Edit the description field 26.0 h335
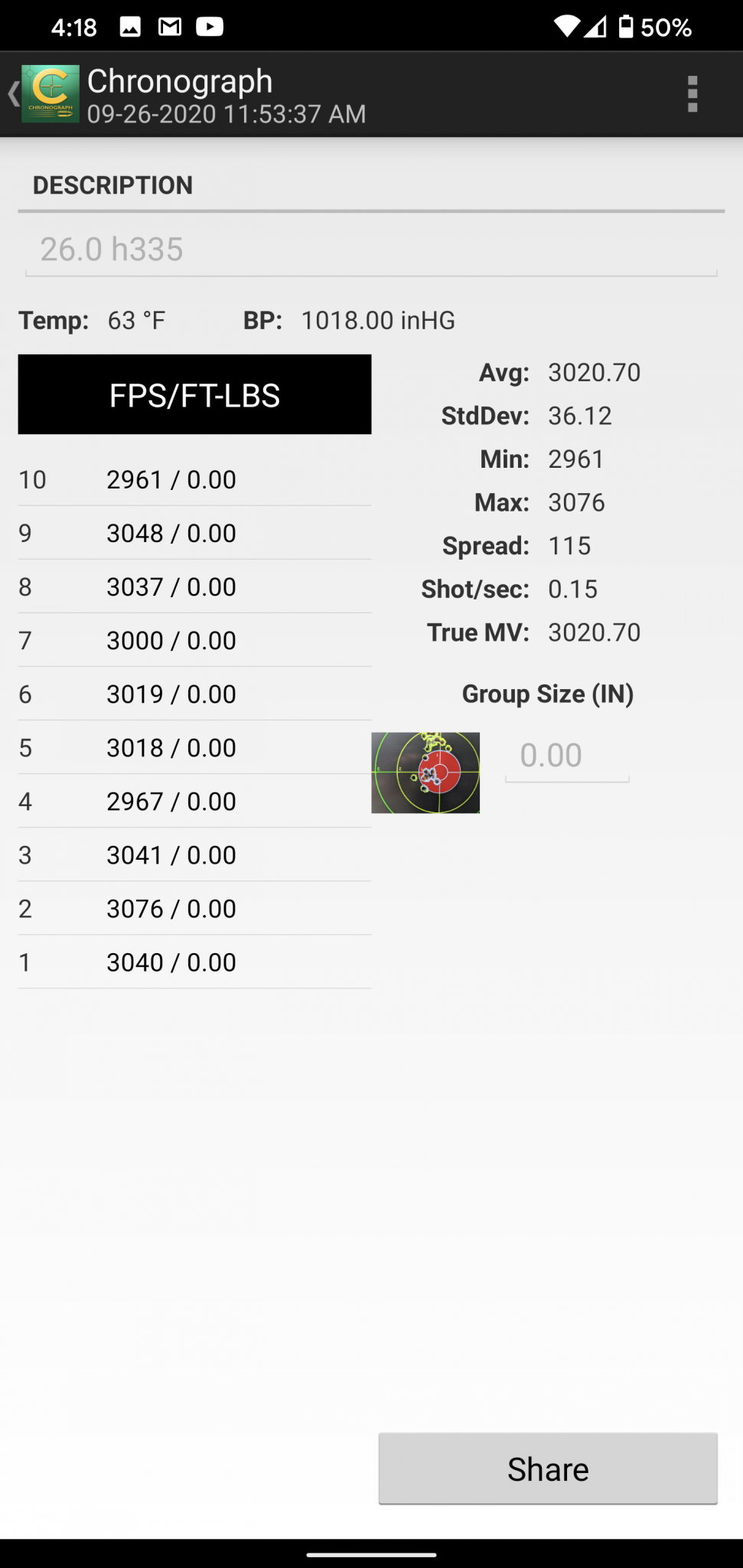 coord(370,250)
